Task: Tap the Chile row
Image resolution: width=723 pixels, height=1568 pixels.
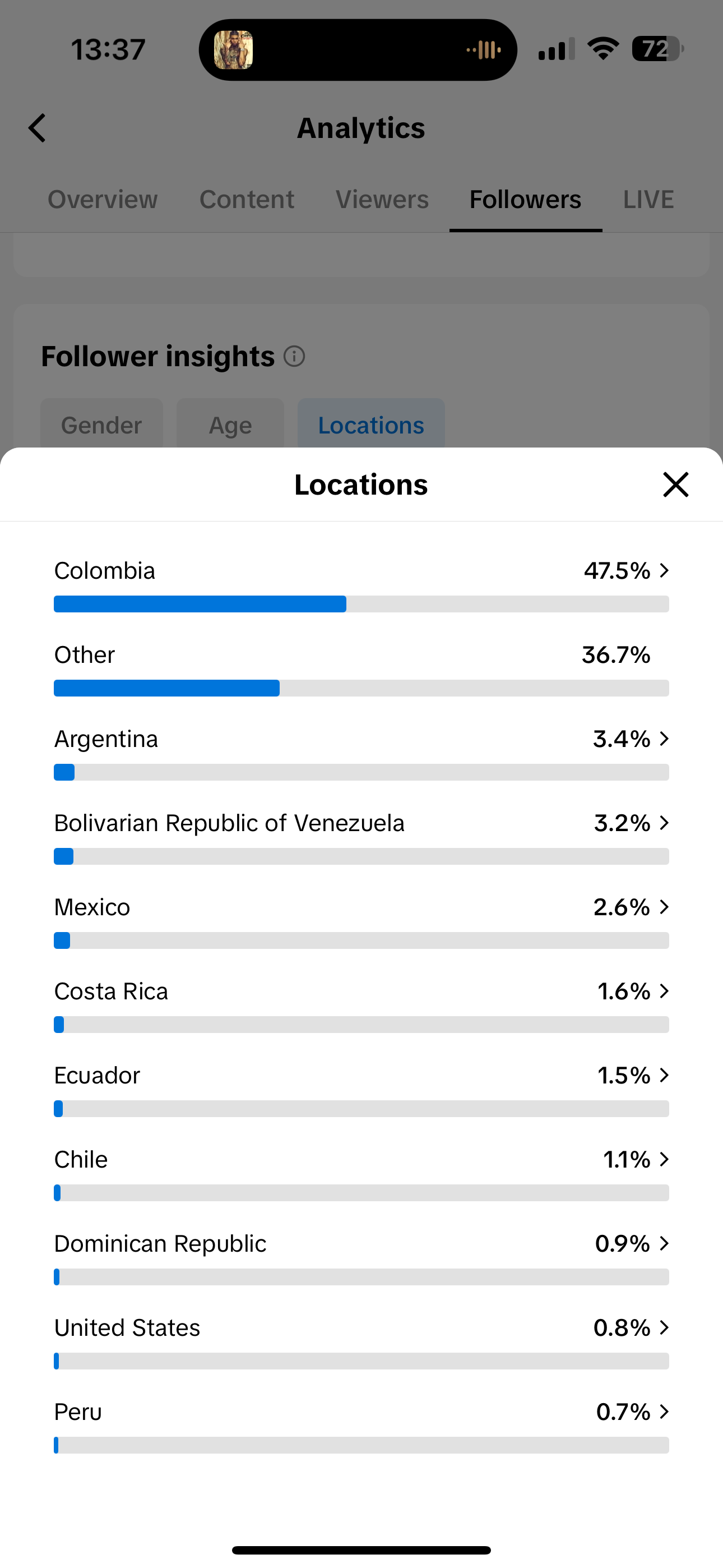Action: tap(361, 1173)
